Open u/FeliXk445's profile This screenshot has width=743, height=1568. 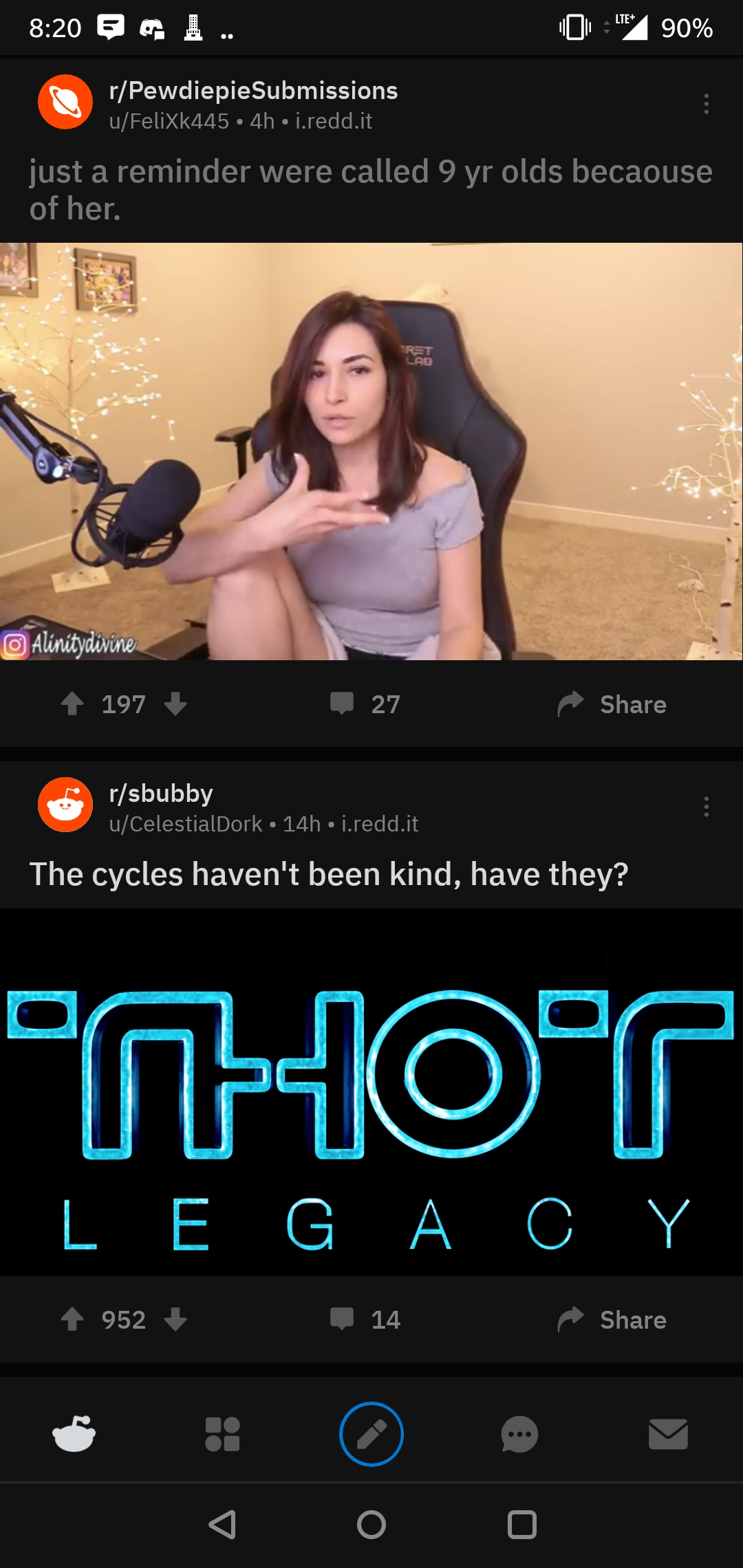pyautogui.click(x=167, y=122)
